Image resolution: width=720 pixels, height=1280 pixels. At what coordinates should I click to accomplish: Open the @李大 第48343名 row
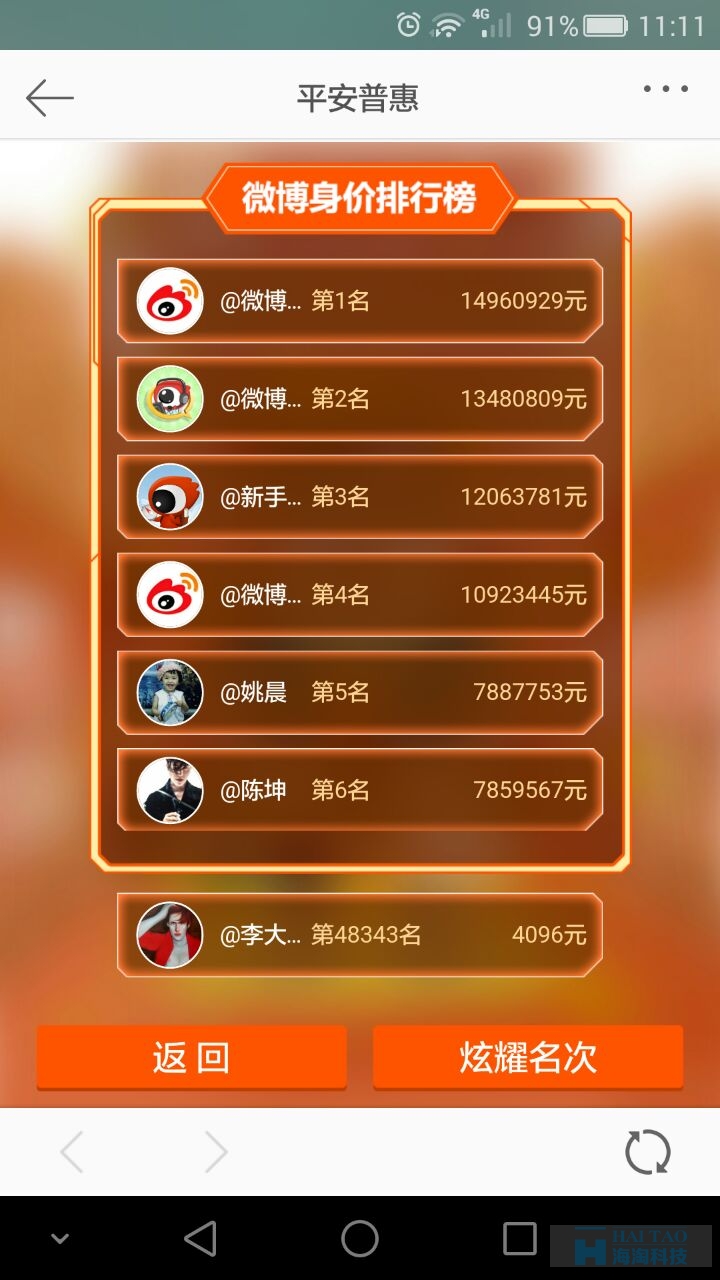tap(360, 935)
